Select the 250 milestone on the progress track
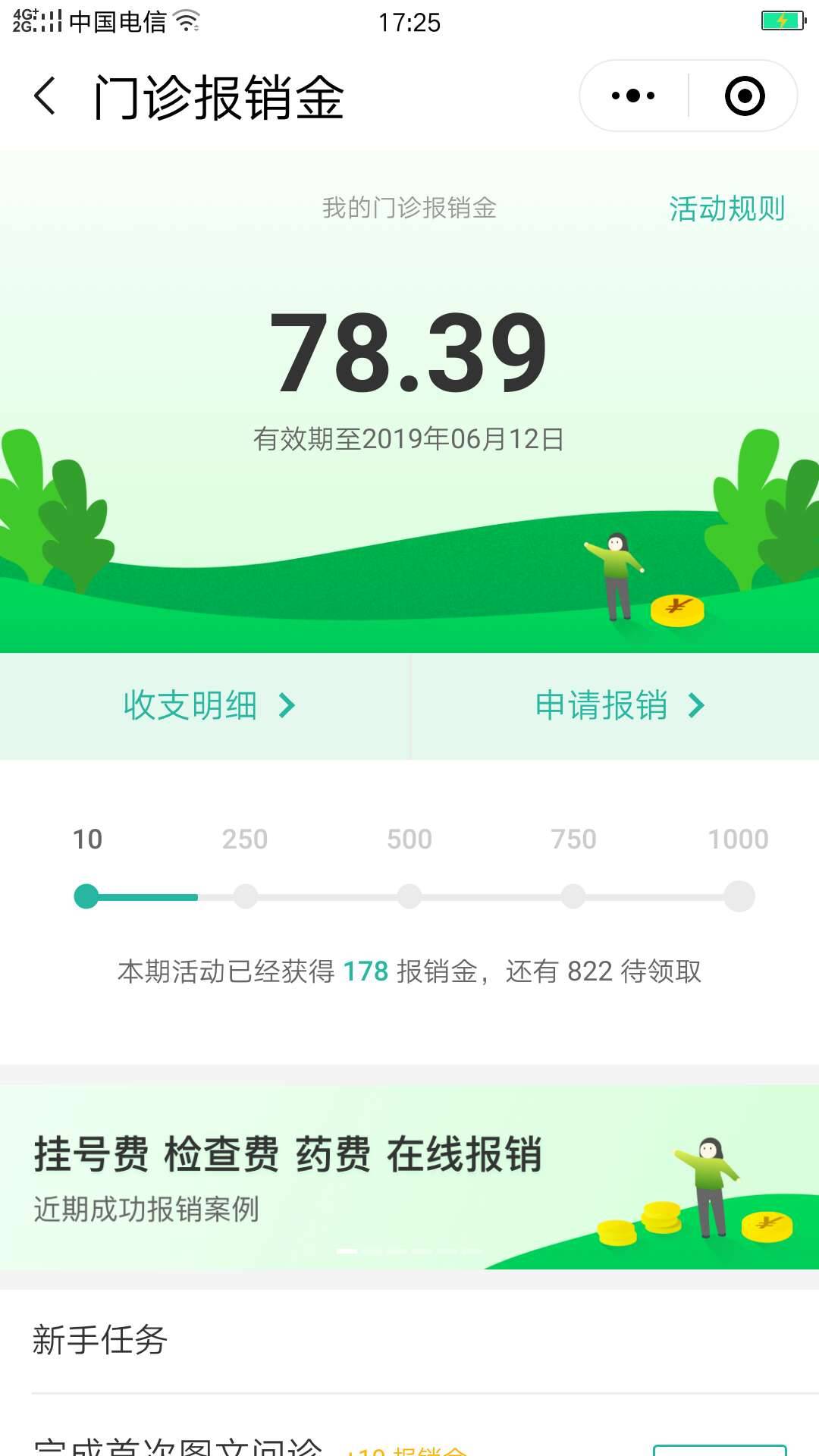The height and width of the screenshot is (1456, 819). click(x=244, y=895)
